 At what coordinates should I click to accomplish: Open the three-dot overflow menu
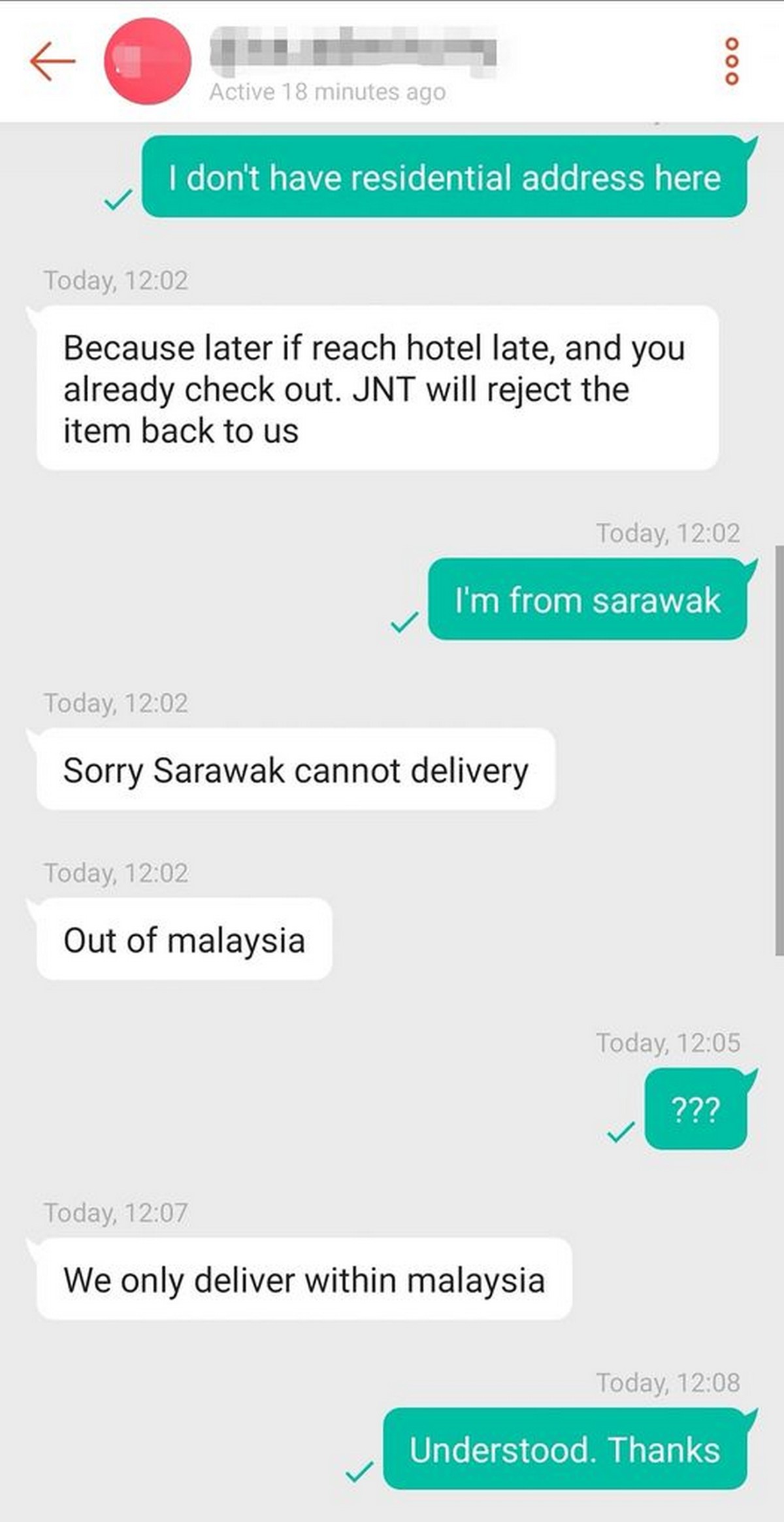[x=732, y=61]
